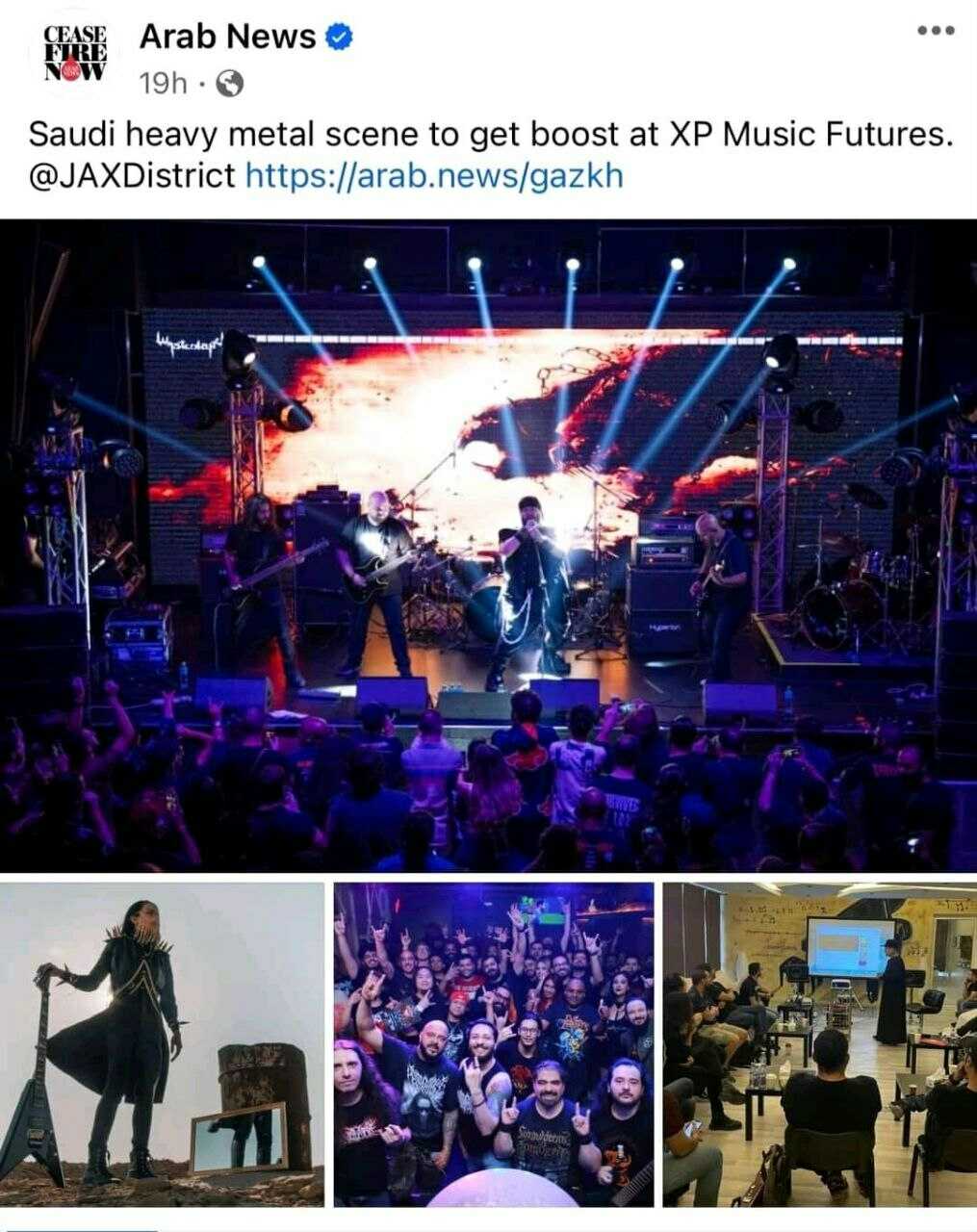Open the crowd group photo with raised hands

(x=493, y=1044)
